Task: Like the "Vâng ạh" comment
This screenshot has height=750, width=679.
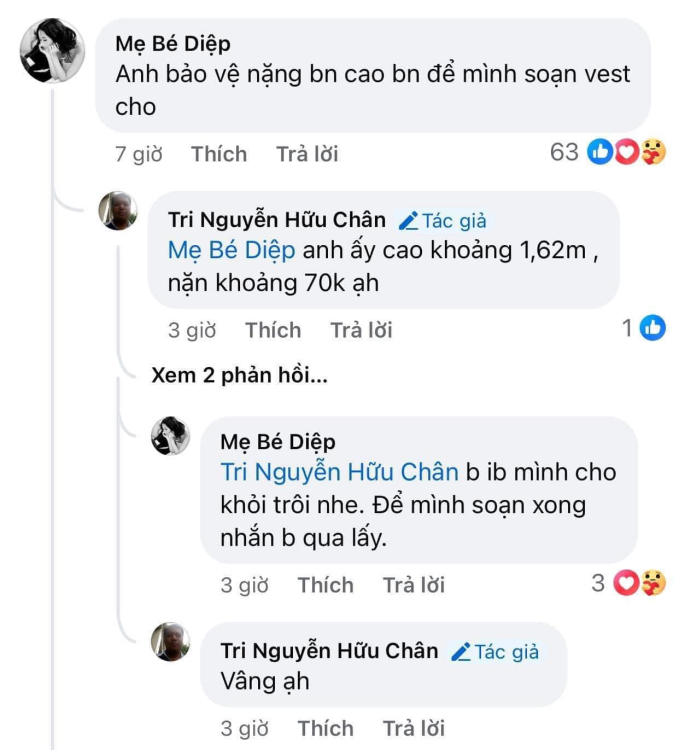Action: (325, 728)
